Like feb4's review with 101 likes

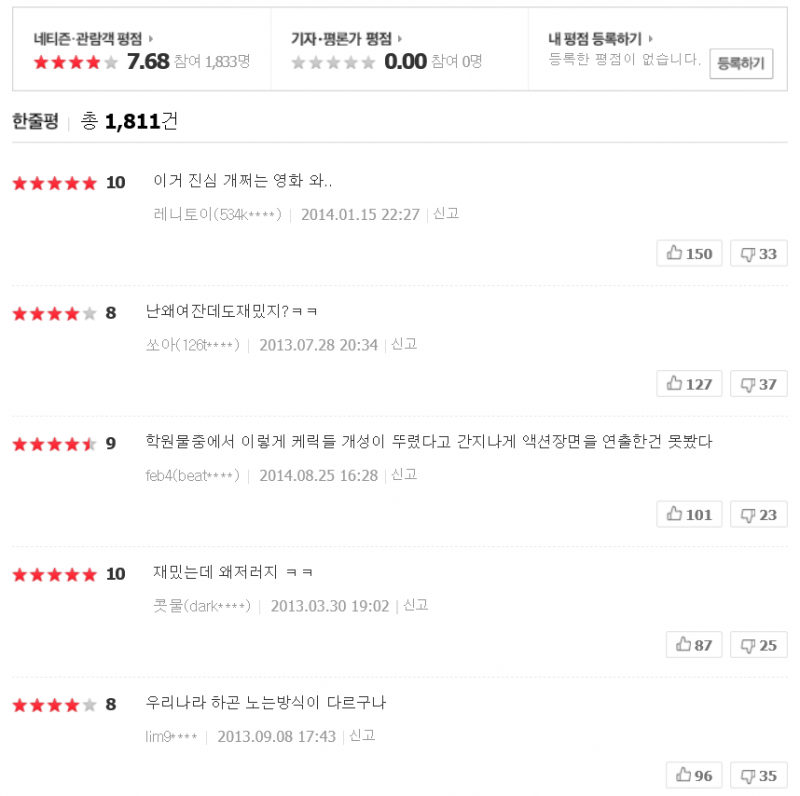click(x=689, y=514)
